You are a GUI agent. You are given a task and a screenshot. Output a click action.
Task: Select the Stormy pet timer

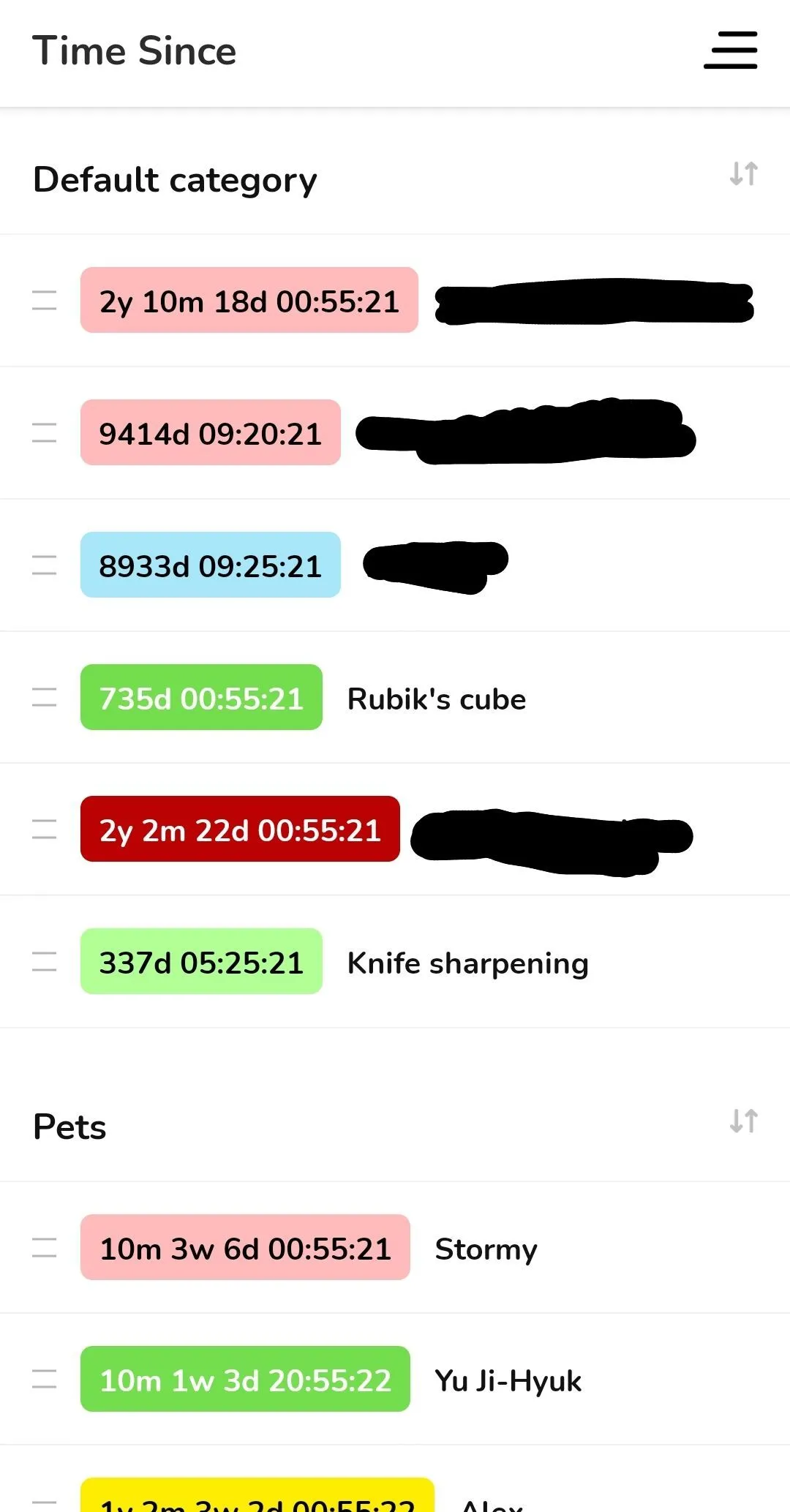point(485,1249)
